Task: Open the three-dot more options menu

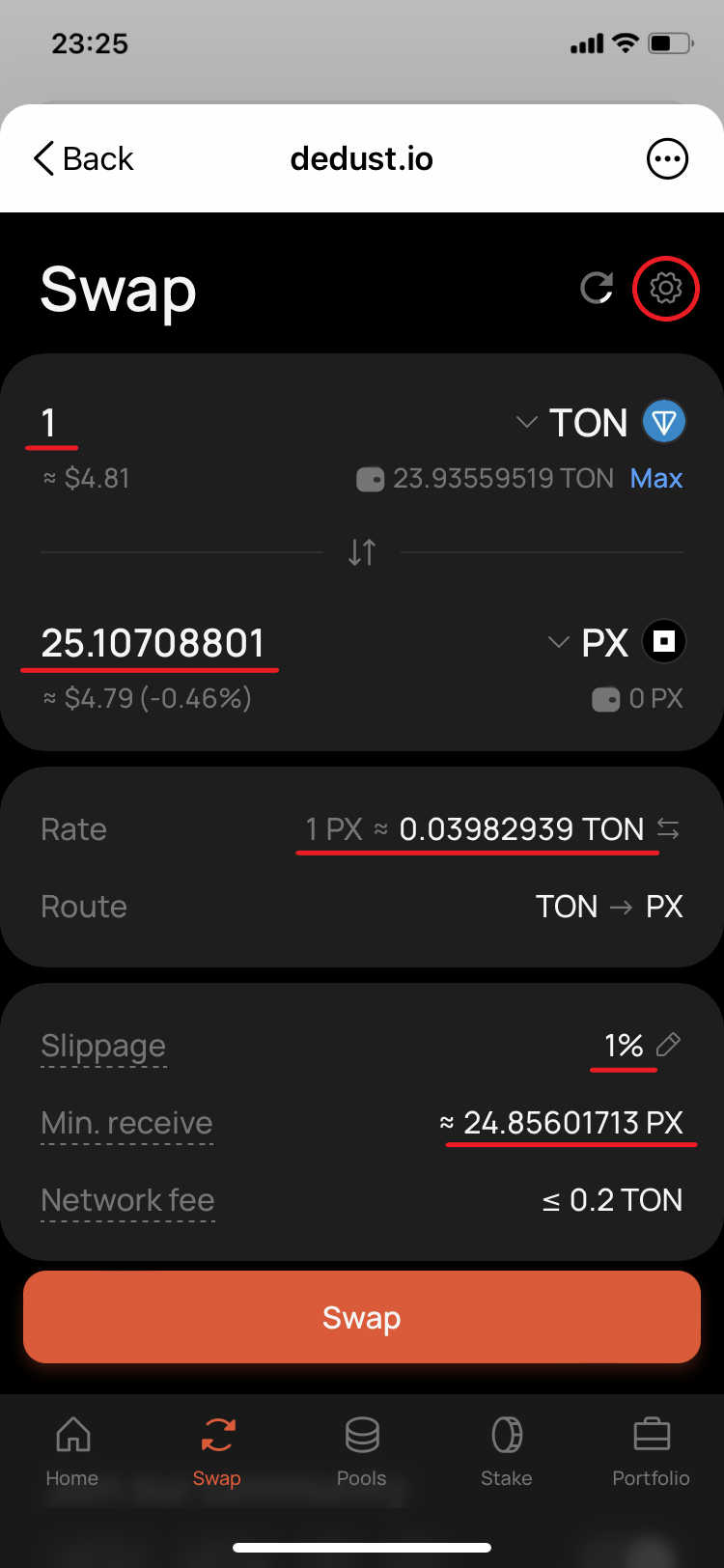Action: tap(667, 158)
